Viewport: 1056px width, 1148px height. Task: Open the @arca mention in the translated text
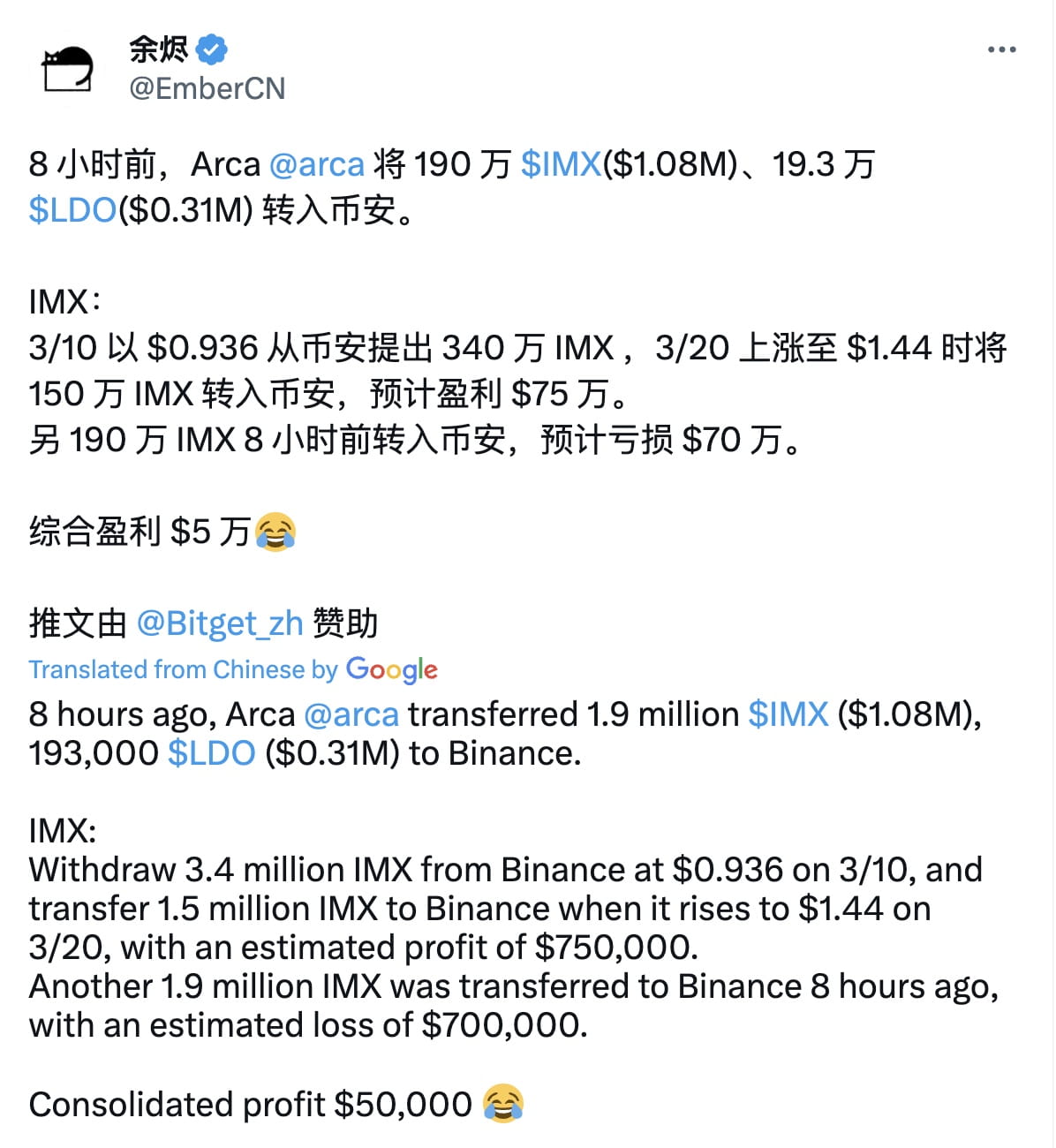coord(351,714)
